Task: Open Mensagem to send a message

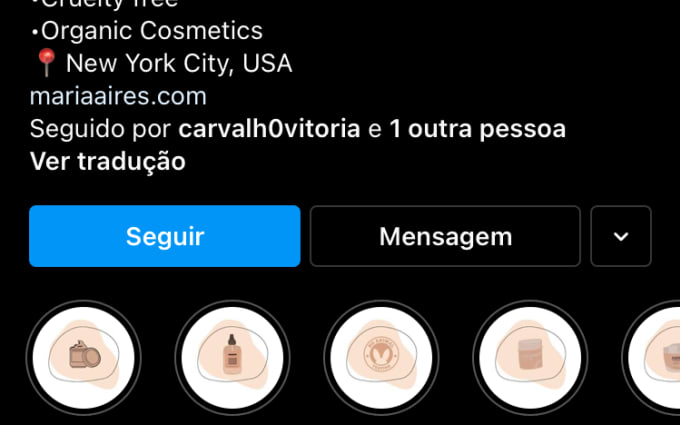Action: (x=445, y=236)
